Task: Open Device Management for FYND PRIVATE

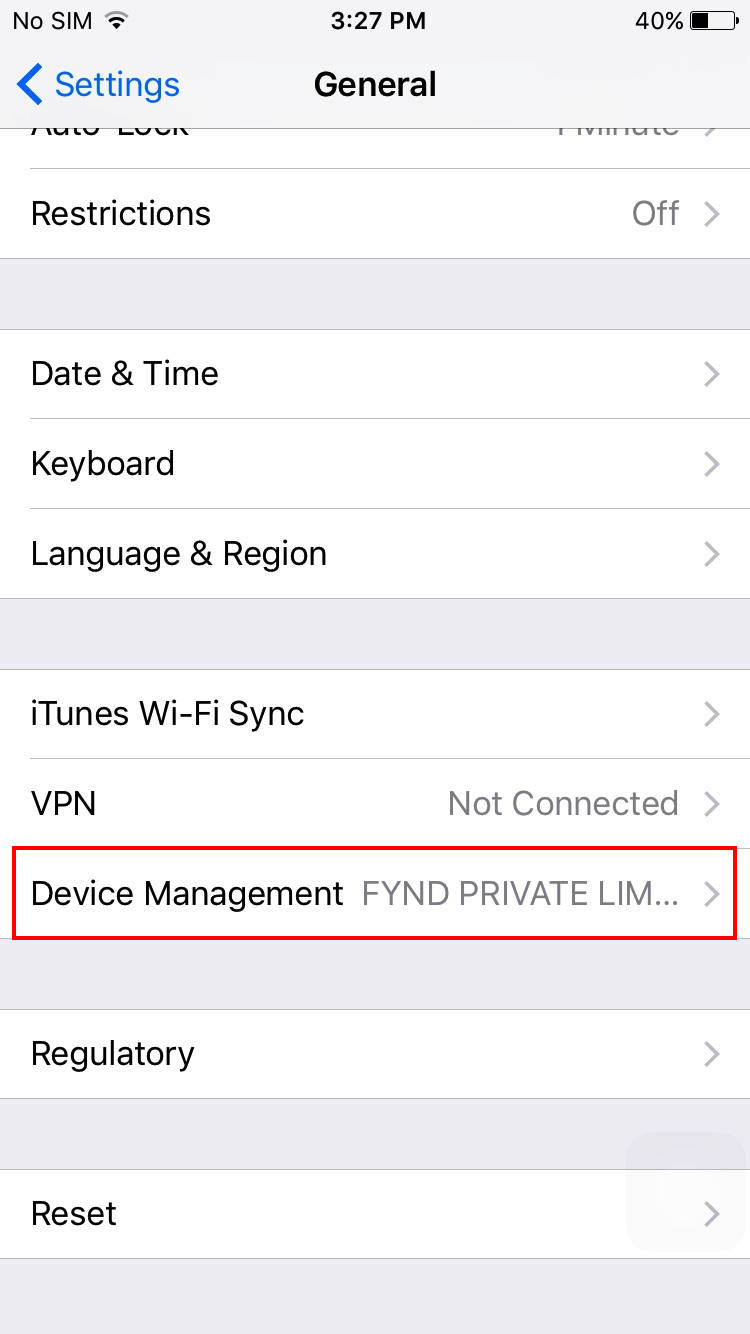Action: pyautogui.click(x=375, y=894)
